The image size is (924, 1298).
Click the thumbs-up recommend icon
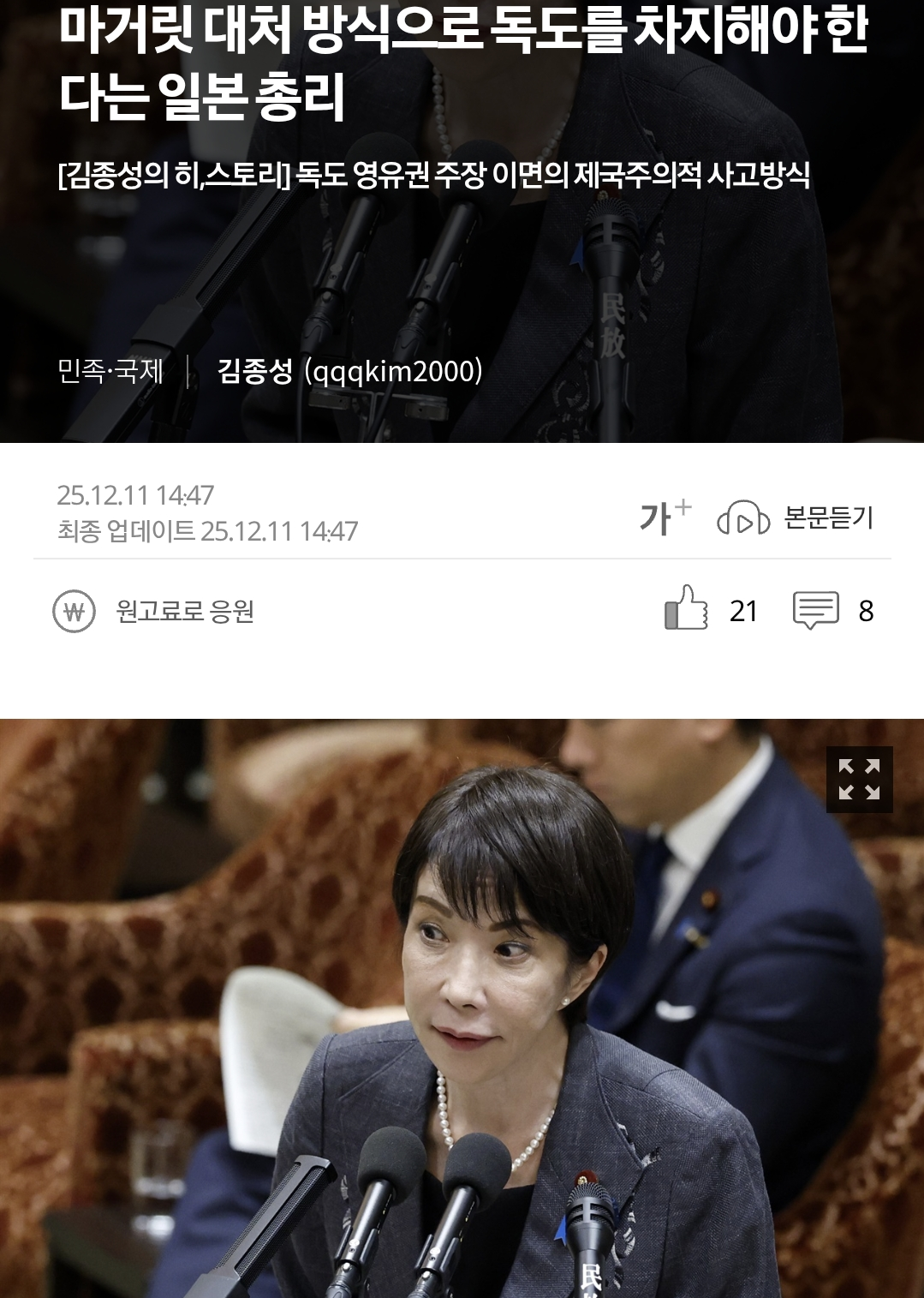685,610
